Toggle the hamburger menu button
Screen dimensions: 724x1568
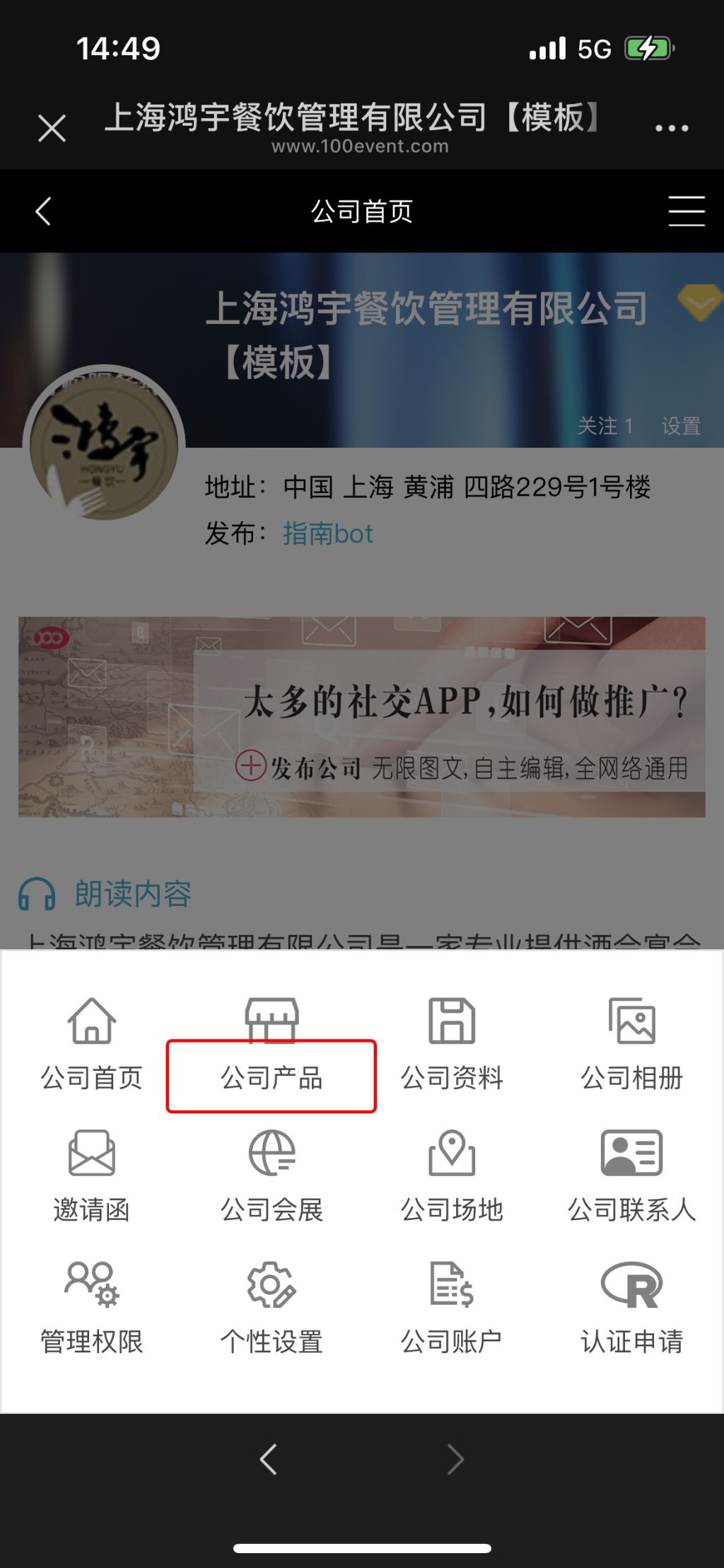(686, 211)
